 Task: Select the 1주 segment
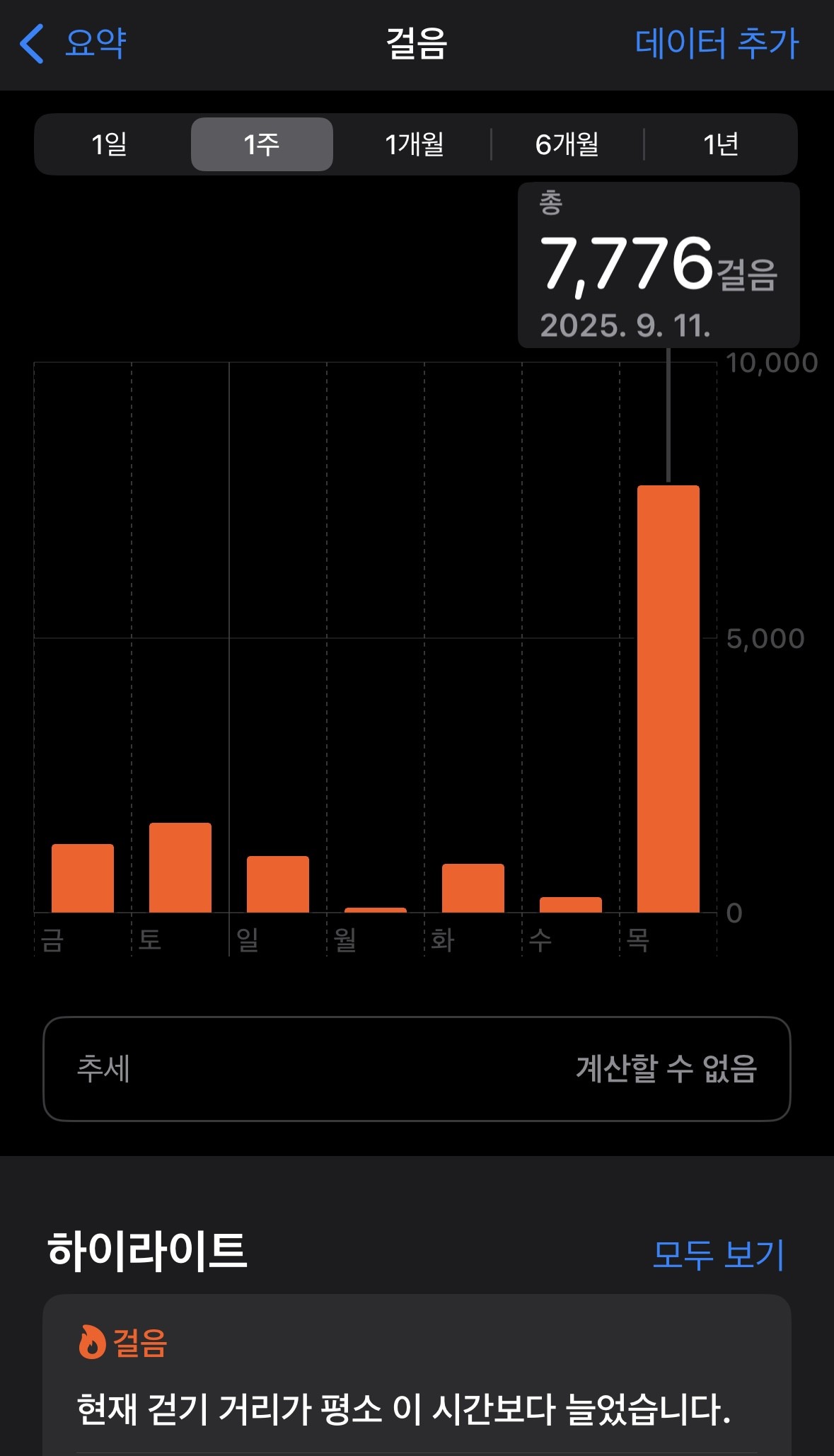(x=262, y=144)
